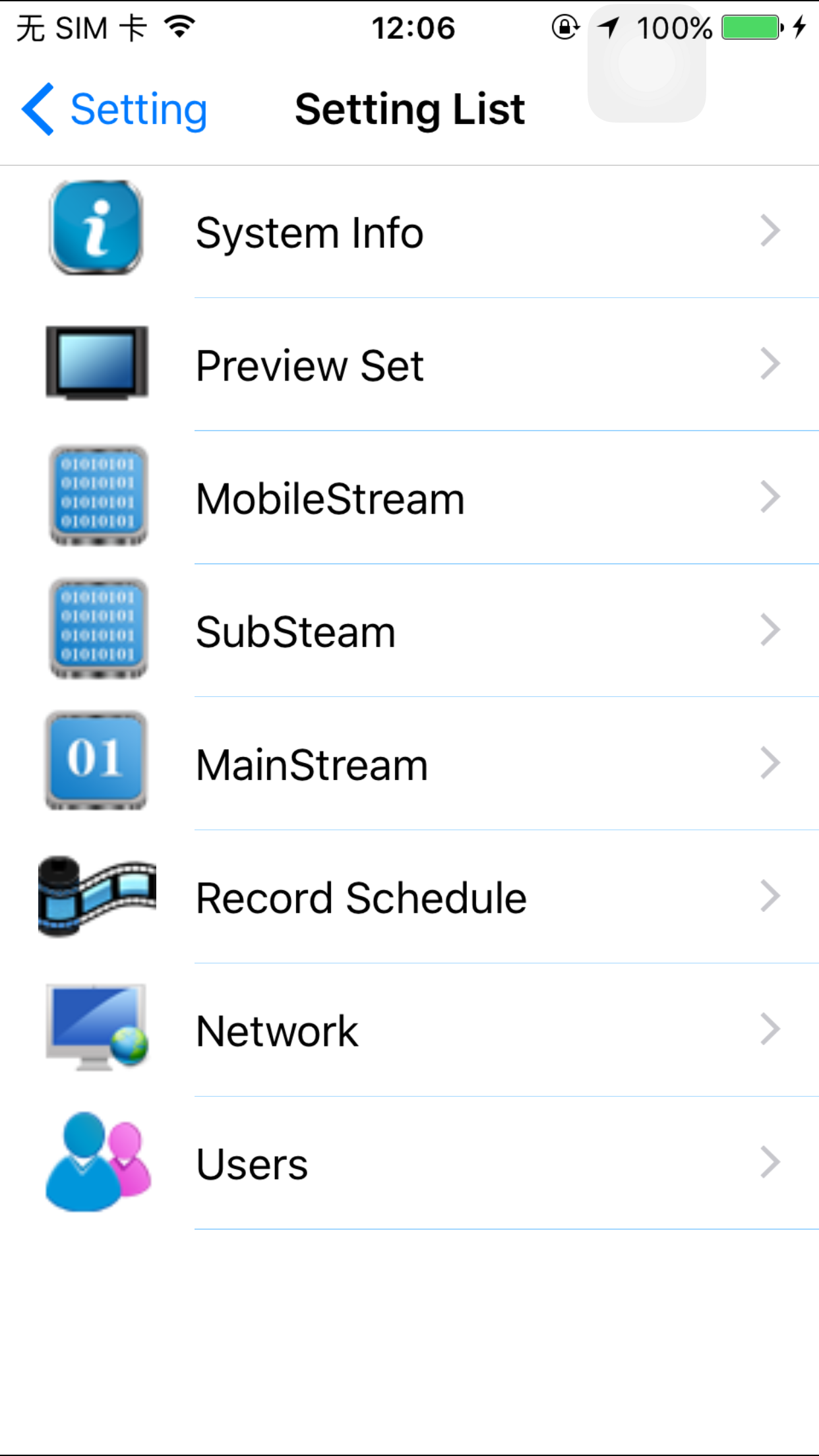Open Preview Set settings
The height and width of the screenshot is (1456, 819).
[409, 365]
